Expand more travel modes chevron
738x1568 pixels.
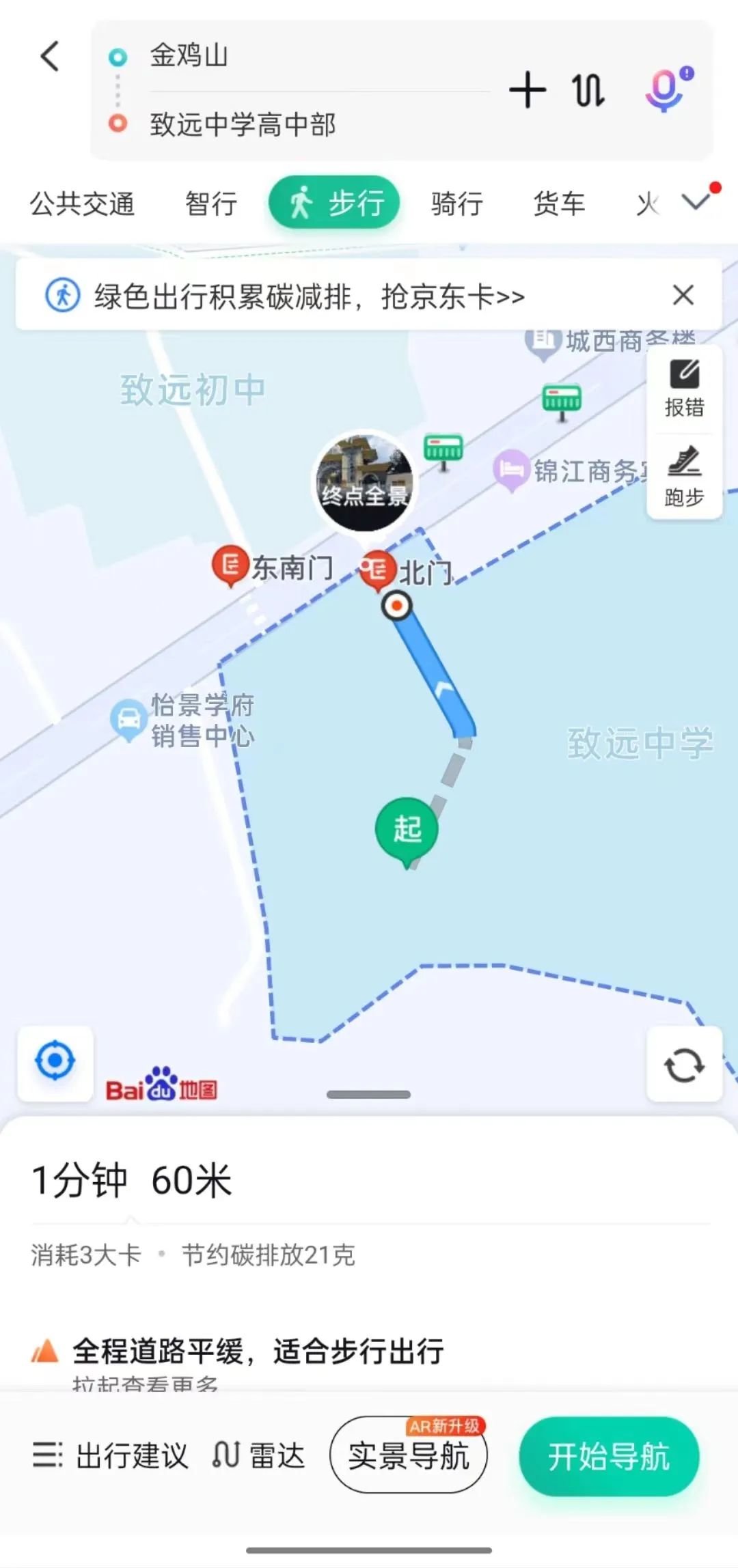(697, 201)
